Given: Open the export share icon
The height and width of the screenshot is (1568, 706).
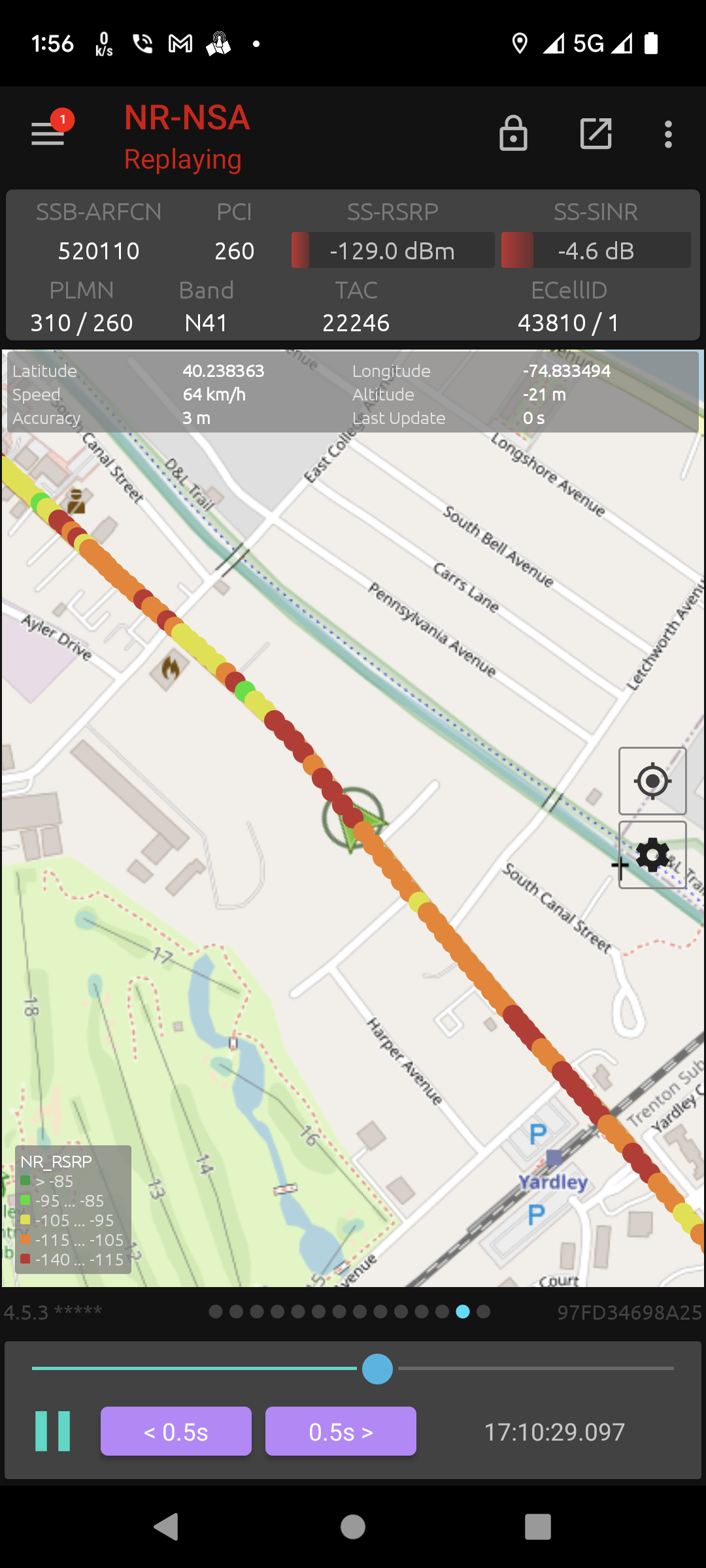Looking at the screenshot, I should tap(596, 134).
